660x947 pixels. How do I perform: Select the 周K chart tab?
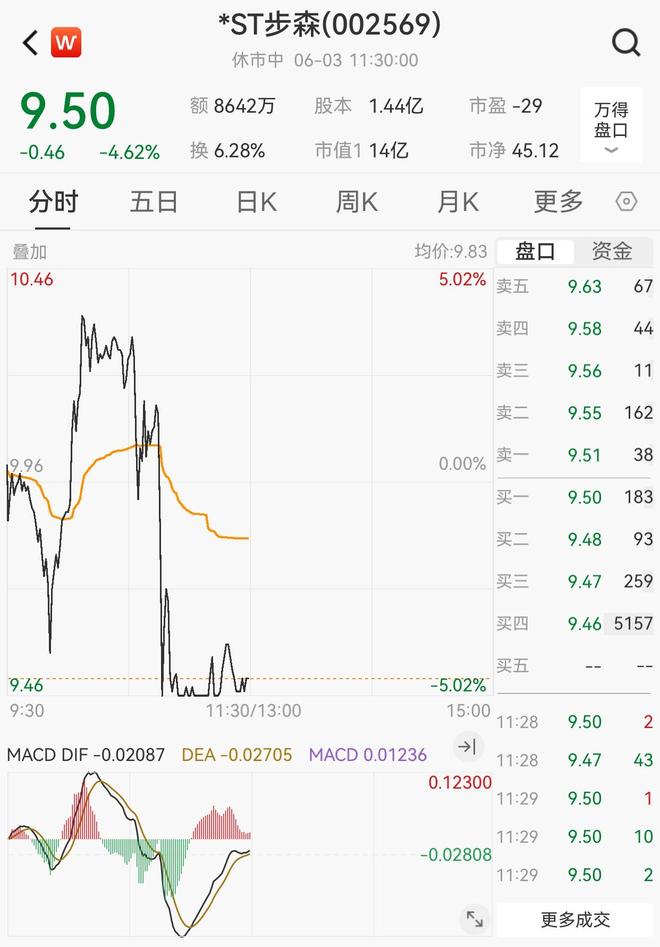coord(356,202)
